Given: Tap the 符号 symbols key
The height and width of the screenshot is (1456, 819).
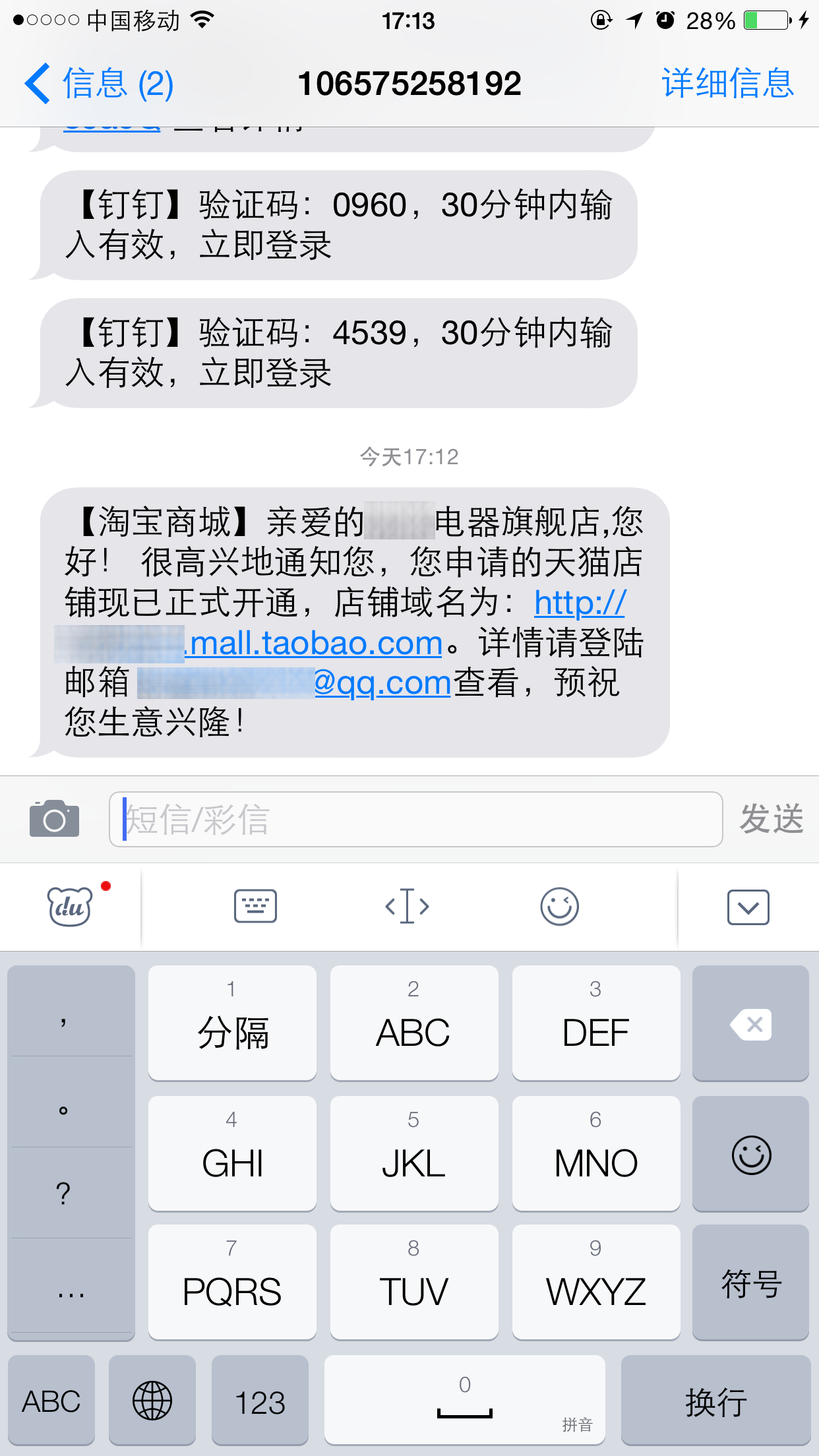Looking at the screenshot, I should pos(750,1283).
